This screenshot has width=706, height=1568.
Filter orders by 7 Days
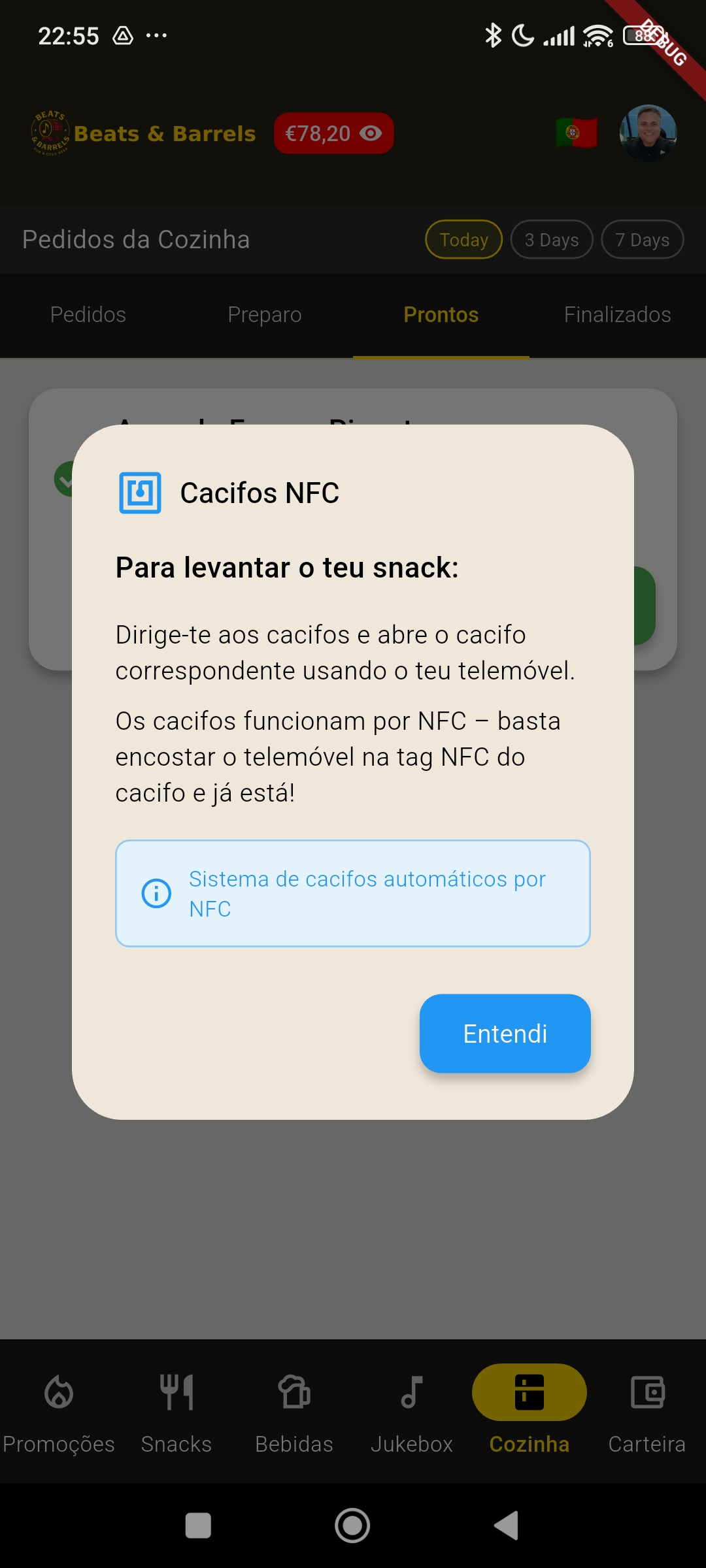[x=642, y=240]
